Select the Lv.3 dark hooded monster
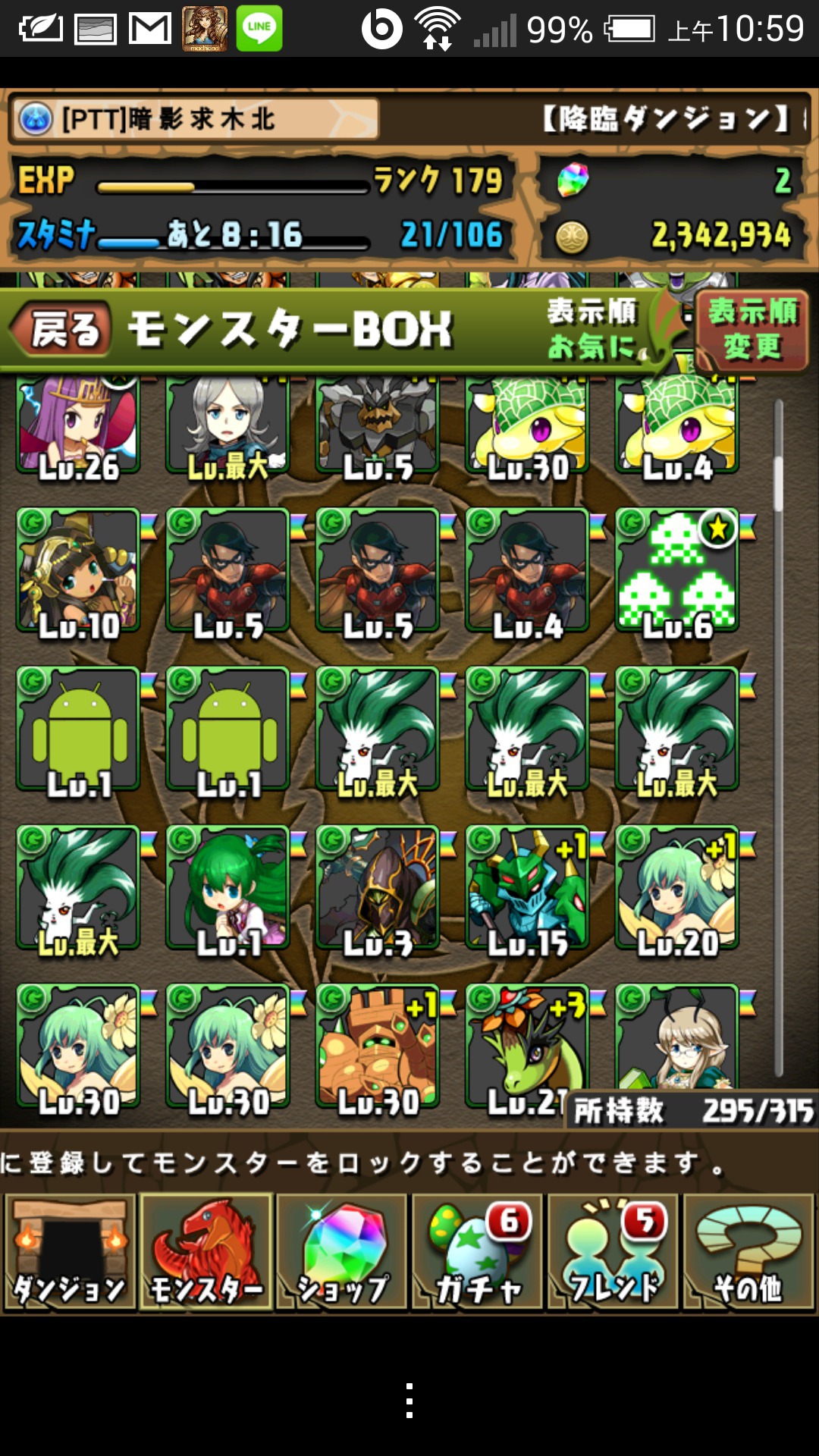 378,887
